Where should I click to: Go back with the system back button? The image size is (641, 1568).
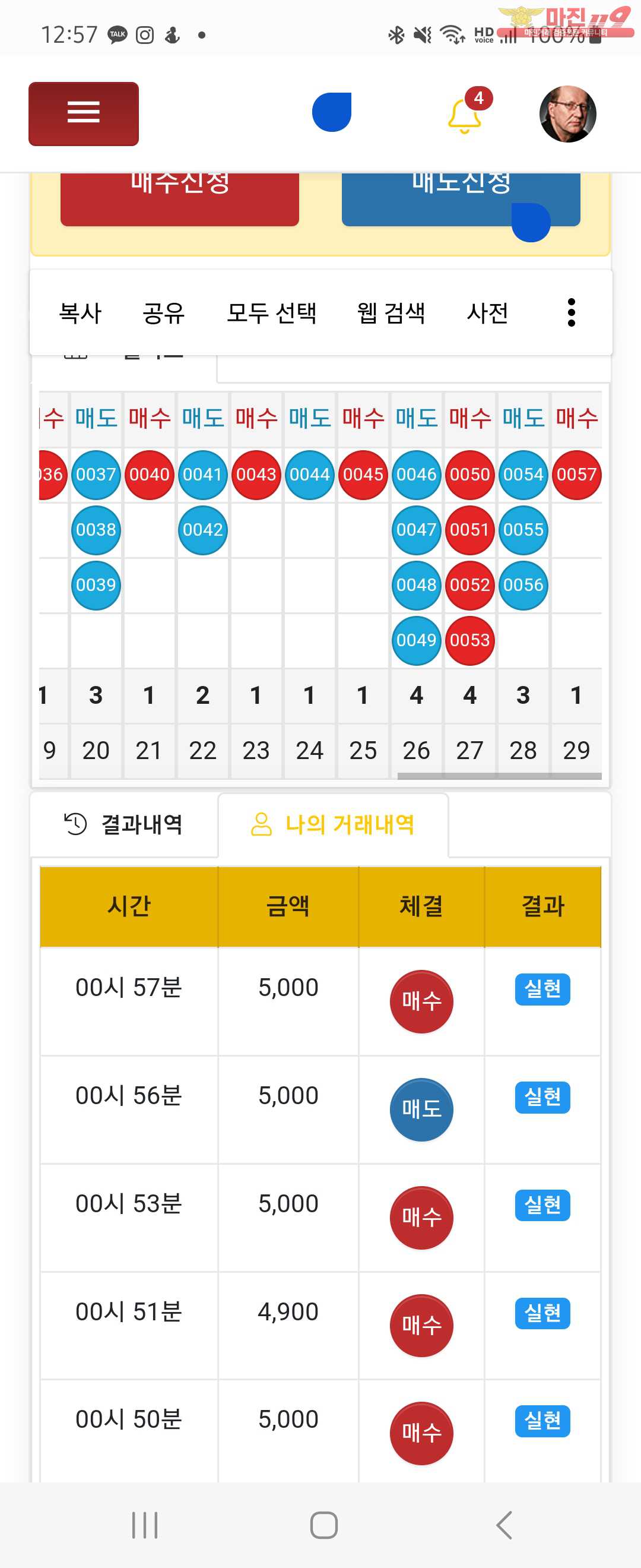[504, 1525]
